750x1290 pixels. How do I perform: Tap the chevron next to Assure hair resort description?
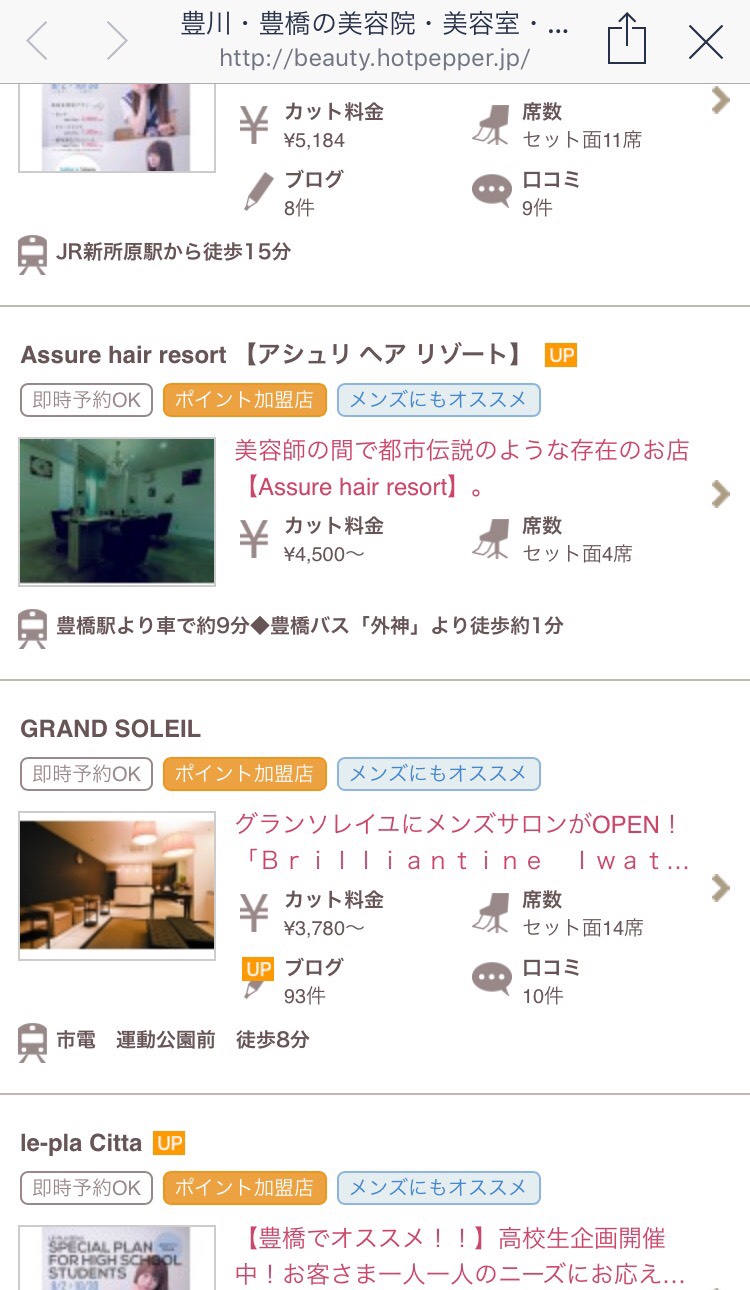pos(720,494)
